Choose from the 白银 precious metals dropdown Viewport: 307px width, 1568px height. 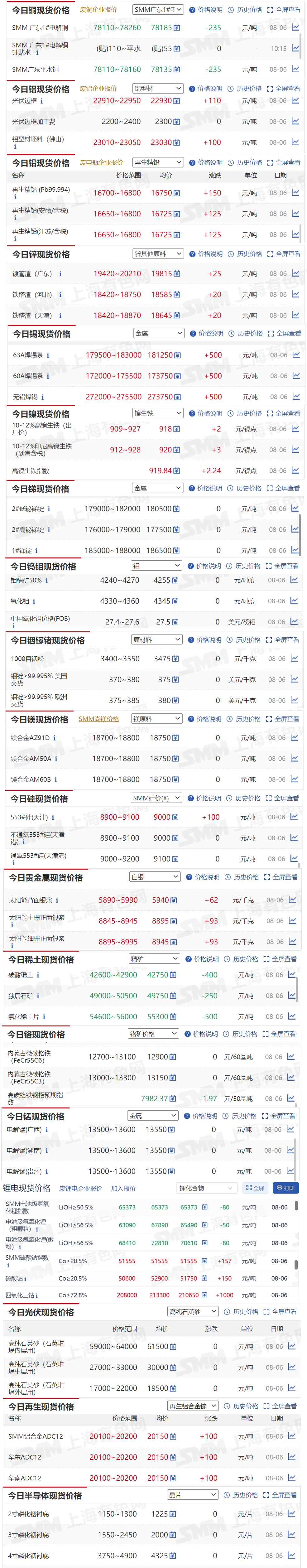155,877
